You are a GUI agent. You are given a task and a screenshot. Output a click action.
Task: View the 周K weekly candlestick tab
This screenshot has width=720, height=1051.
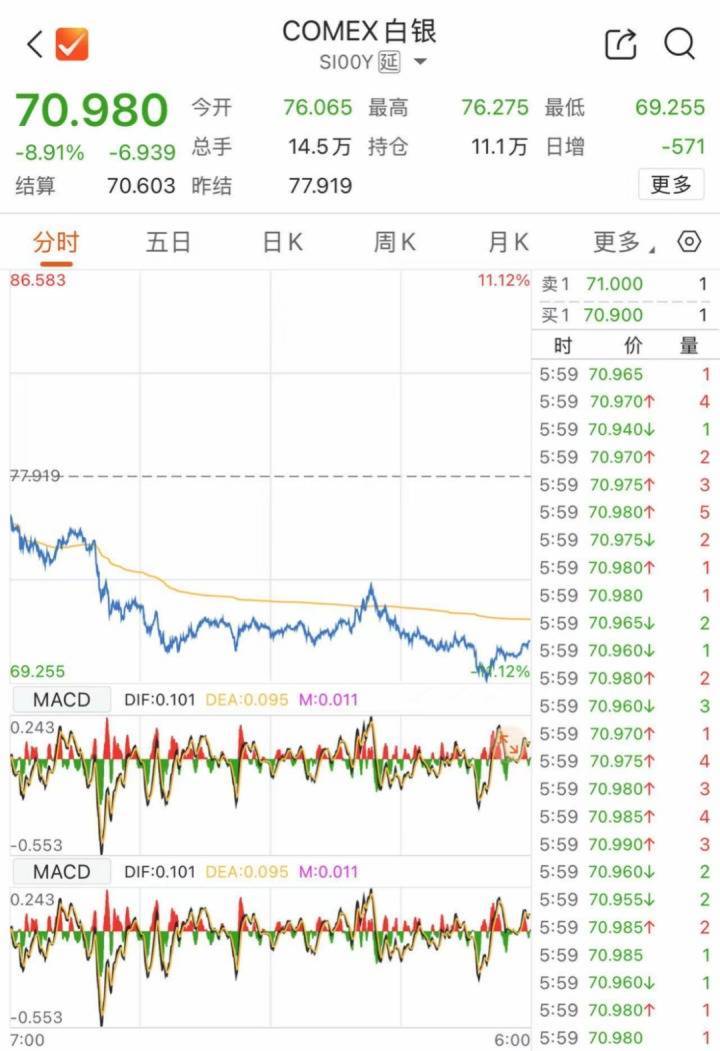(395, 242)
